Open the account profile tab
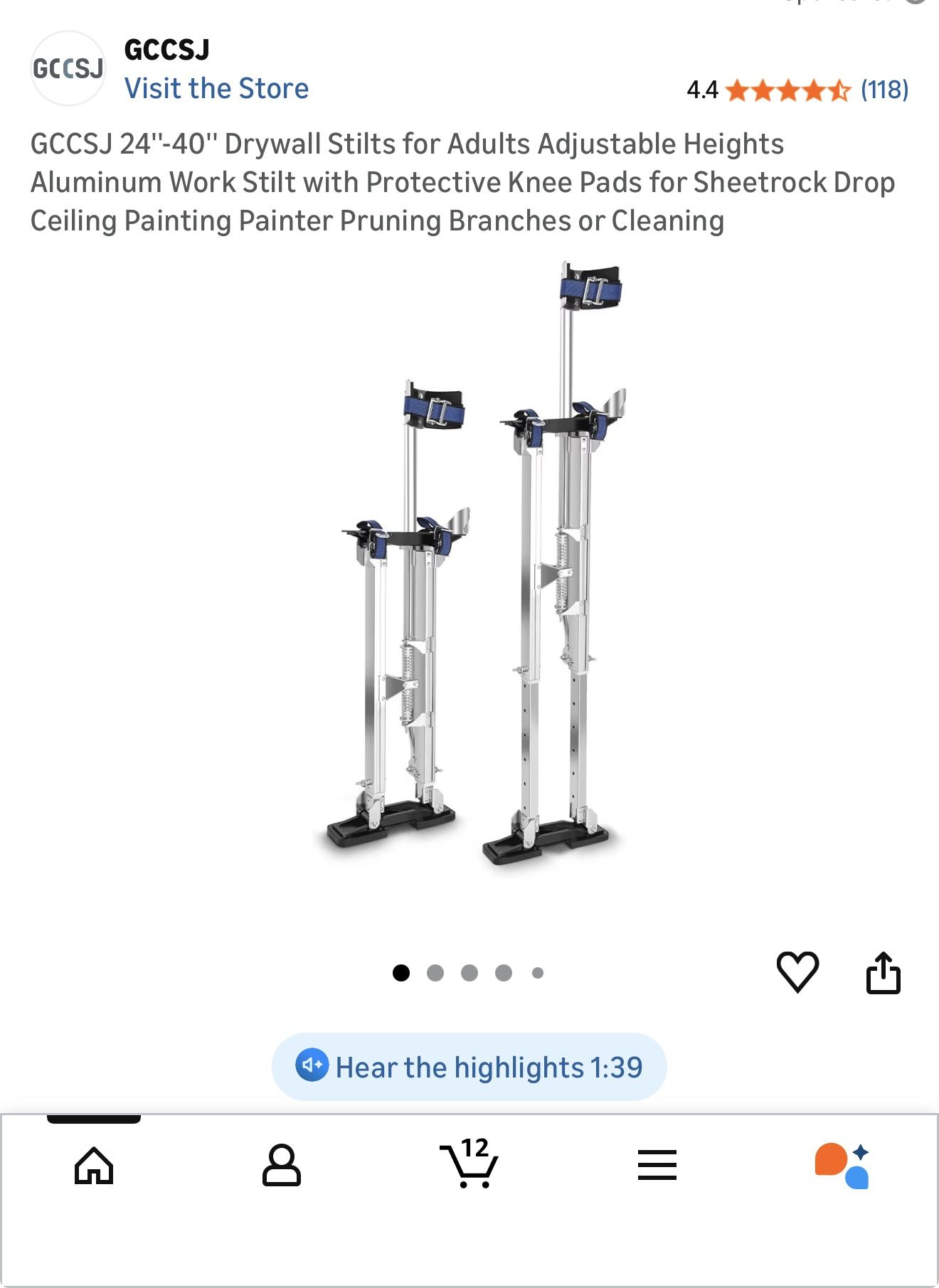The image size is (939, 1288). click(x=281, y=1166)
